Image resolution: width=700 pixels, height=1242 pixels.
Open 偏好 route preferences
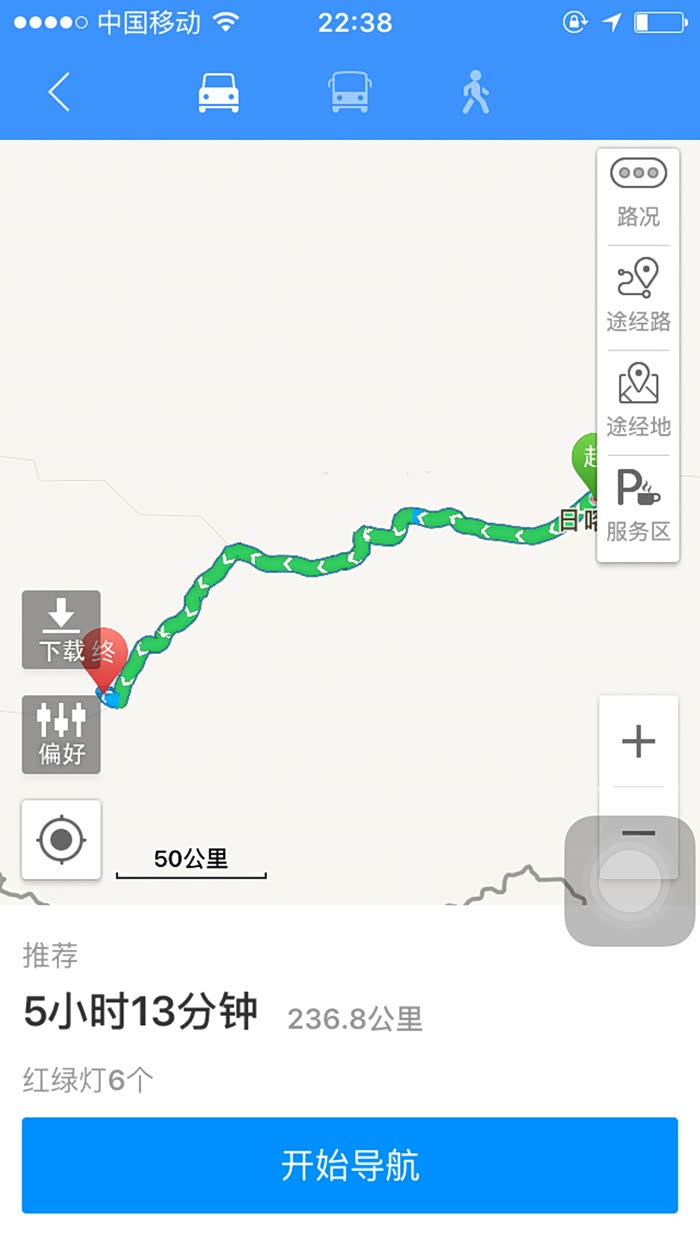pos(62,735)
